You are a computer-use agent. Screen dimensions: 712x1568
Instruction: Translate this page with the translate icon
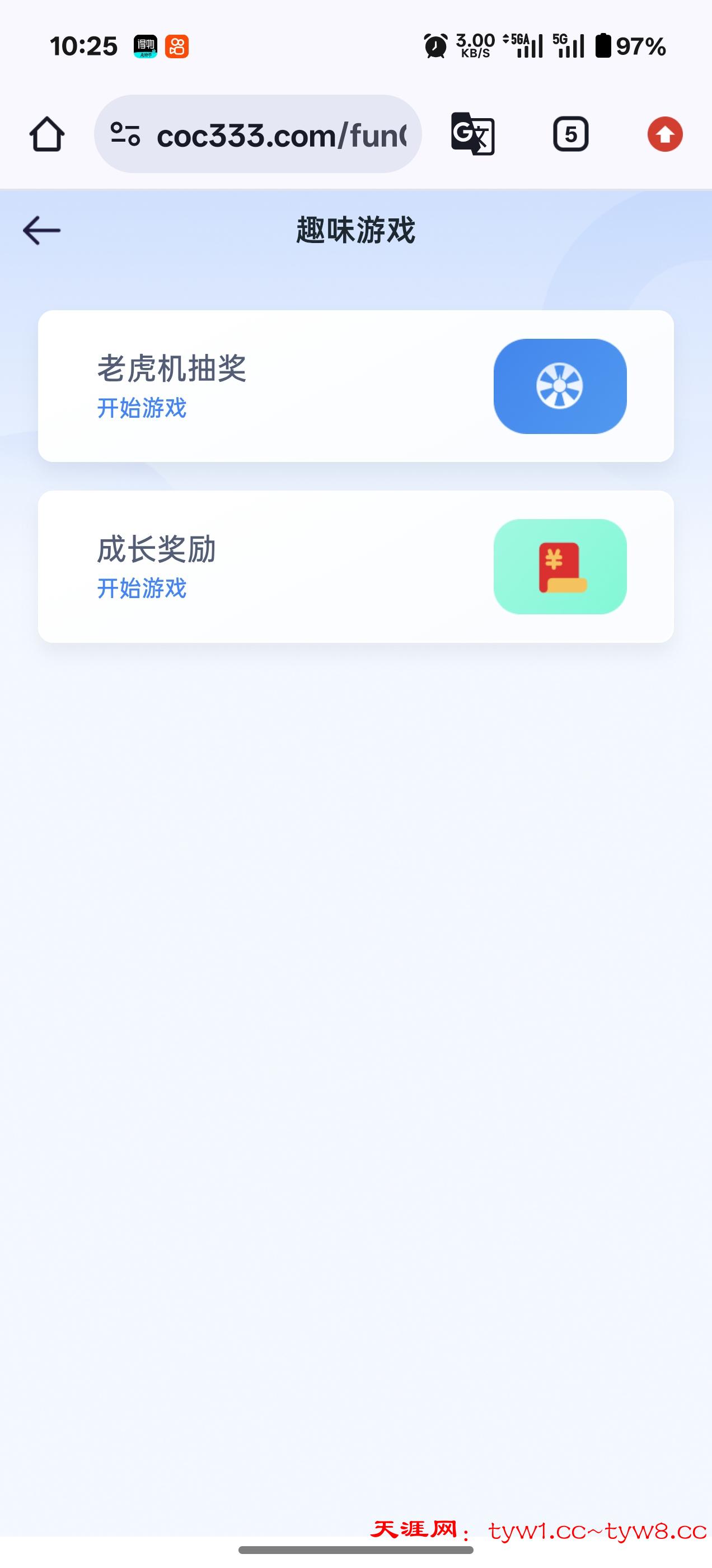click(472, 134)
